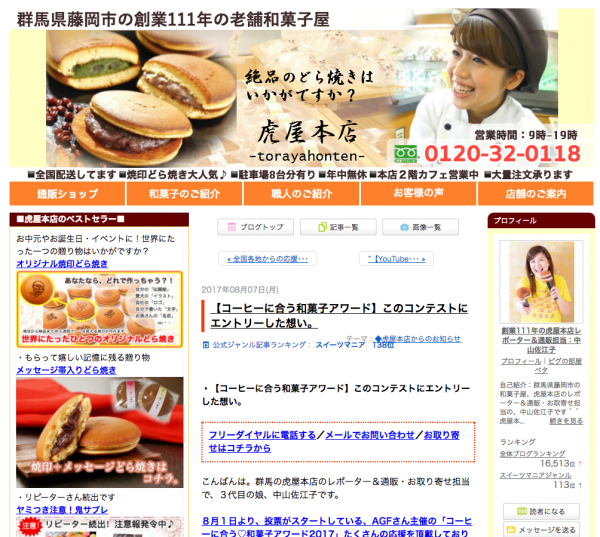
Task: Open オリジナル焼印どら焼き link
Action: tap(61, 264)
